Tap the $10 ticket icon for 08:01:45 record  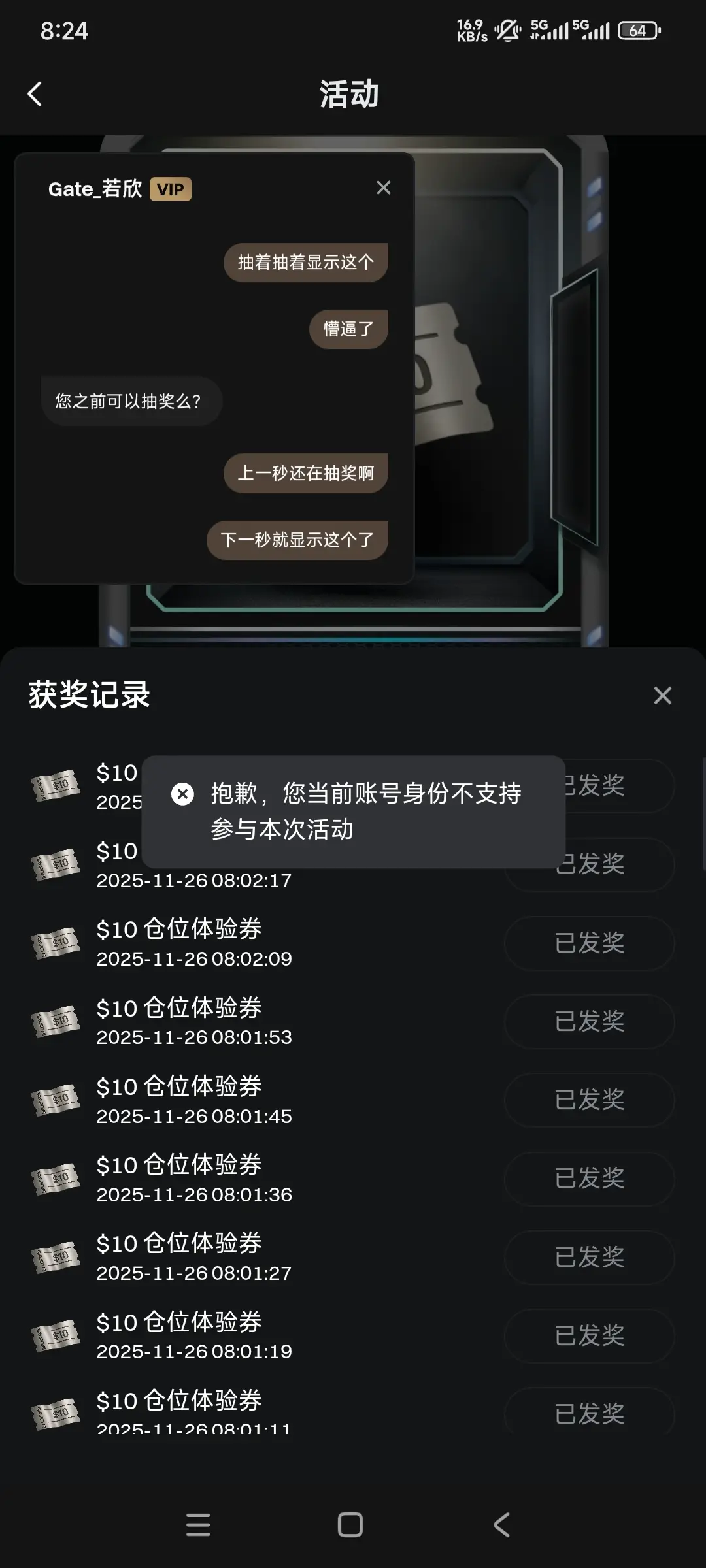(x=56, y=1100)
